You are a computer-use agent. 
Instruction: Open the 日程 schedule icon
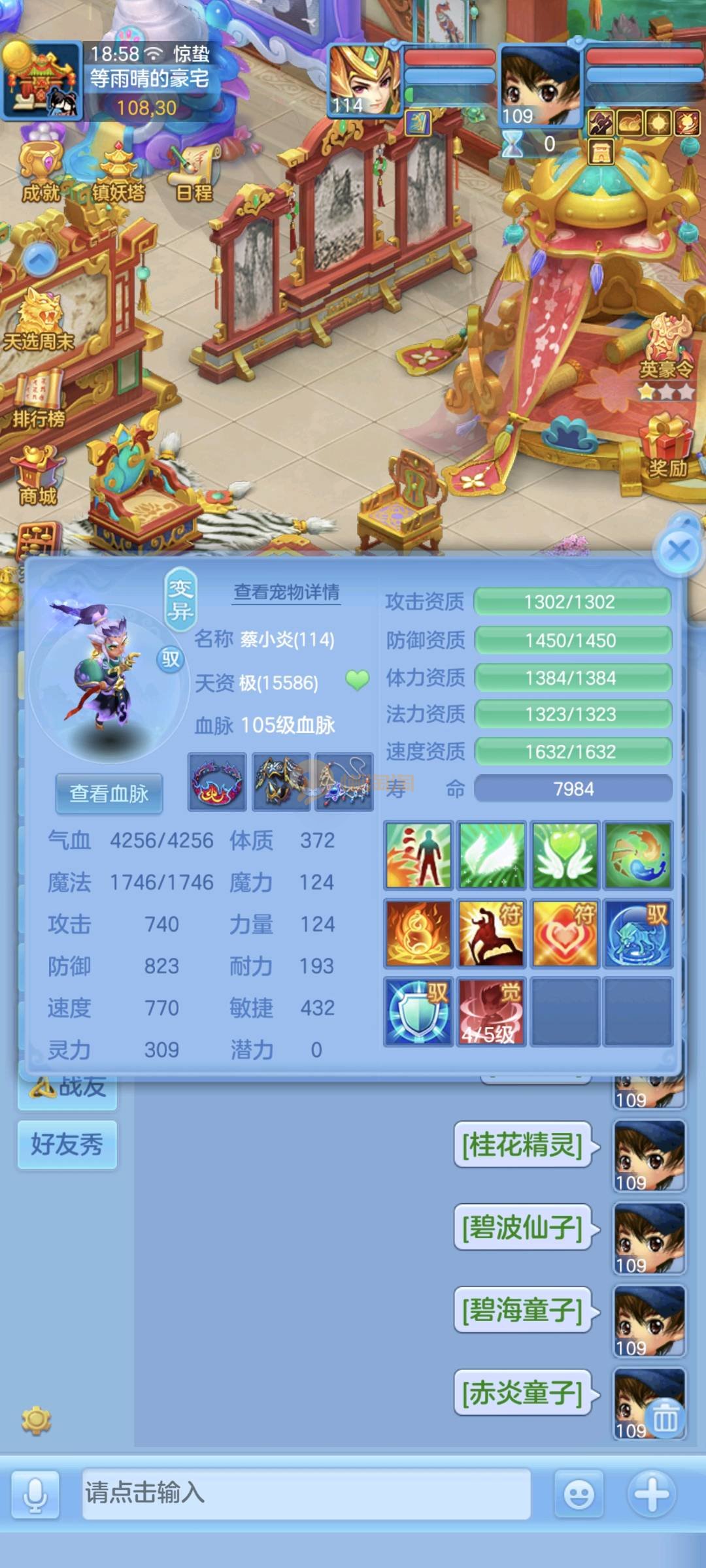coord(194,173)
